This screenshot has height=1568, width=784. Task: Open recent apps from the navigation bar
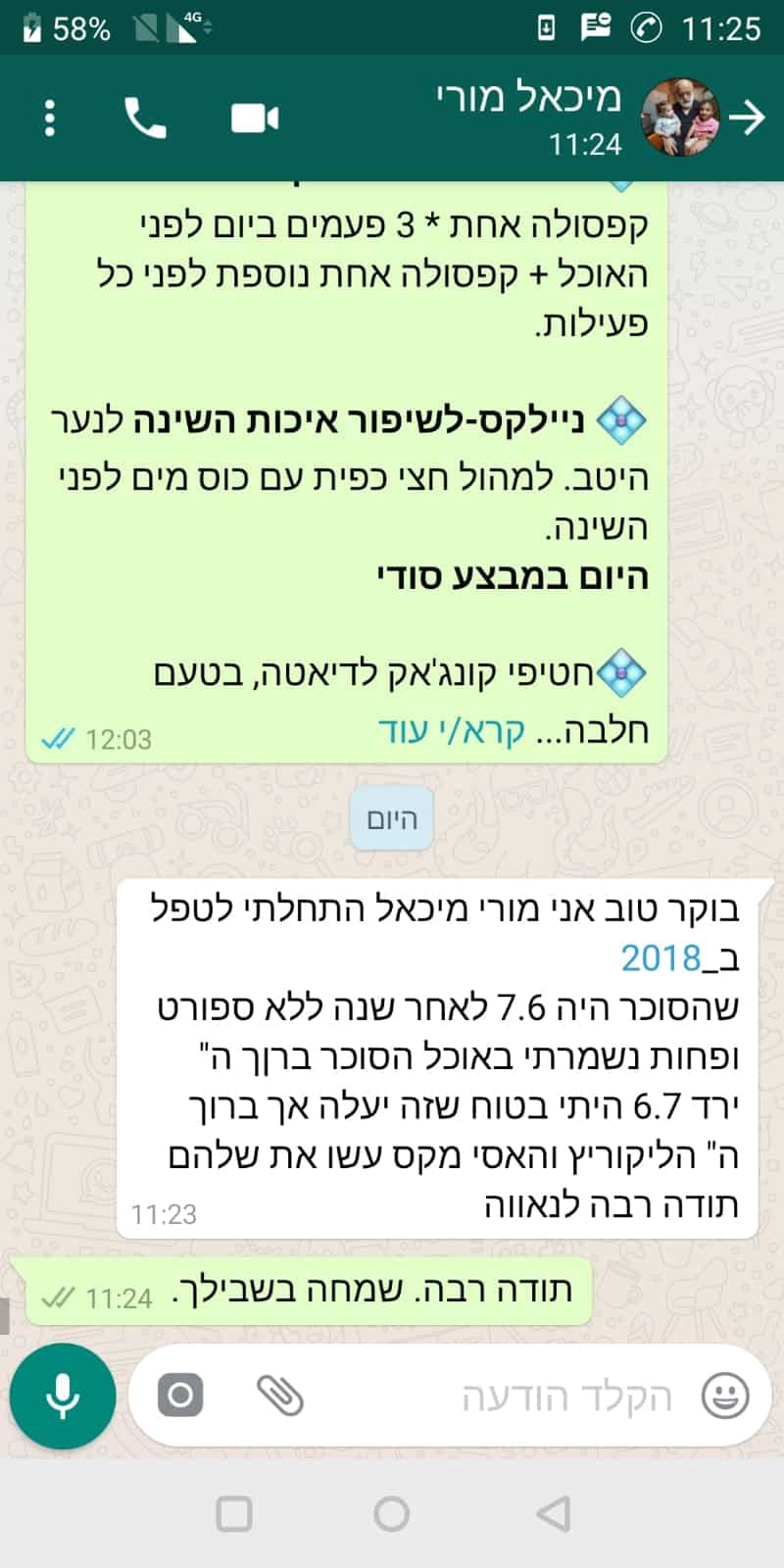tap(234, 1514)
